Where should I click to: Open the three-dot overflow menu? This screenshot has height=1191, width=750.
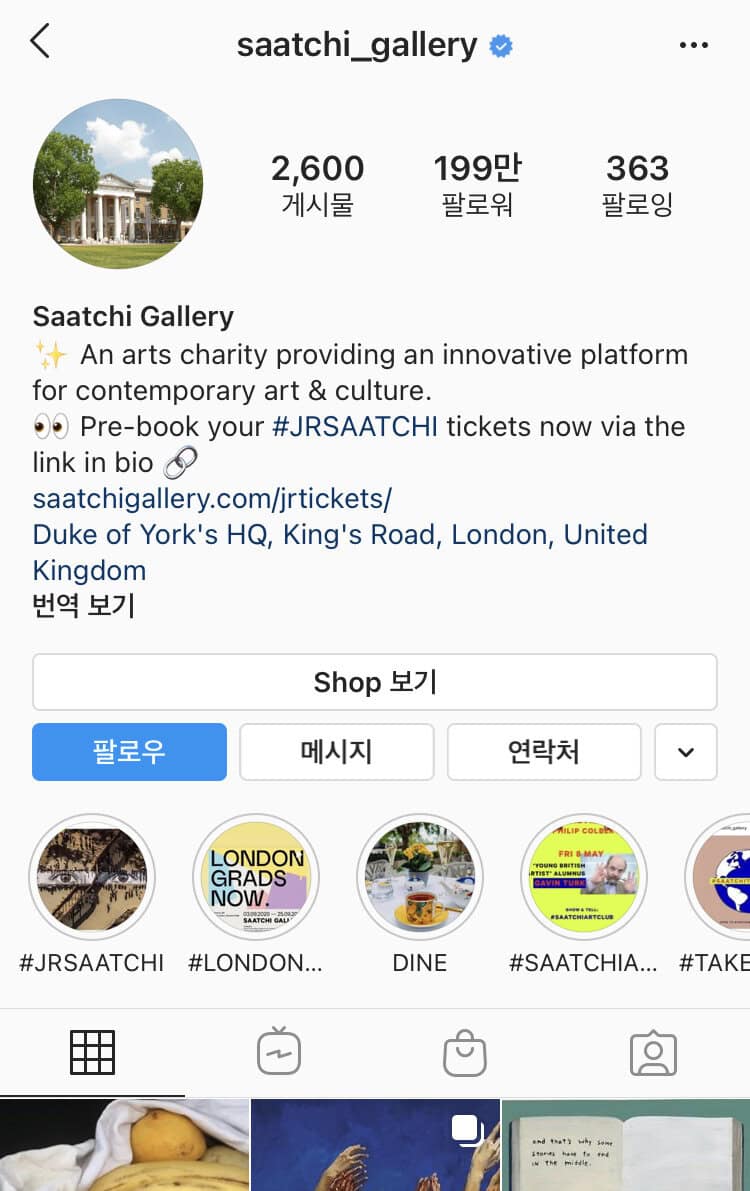click(693, 45)
